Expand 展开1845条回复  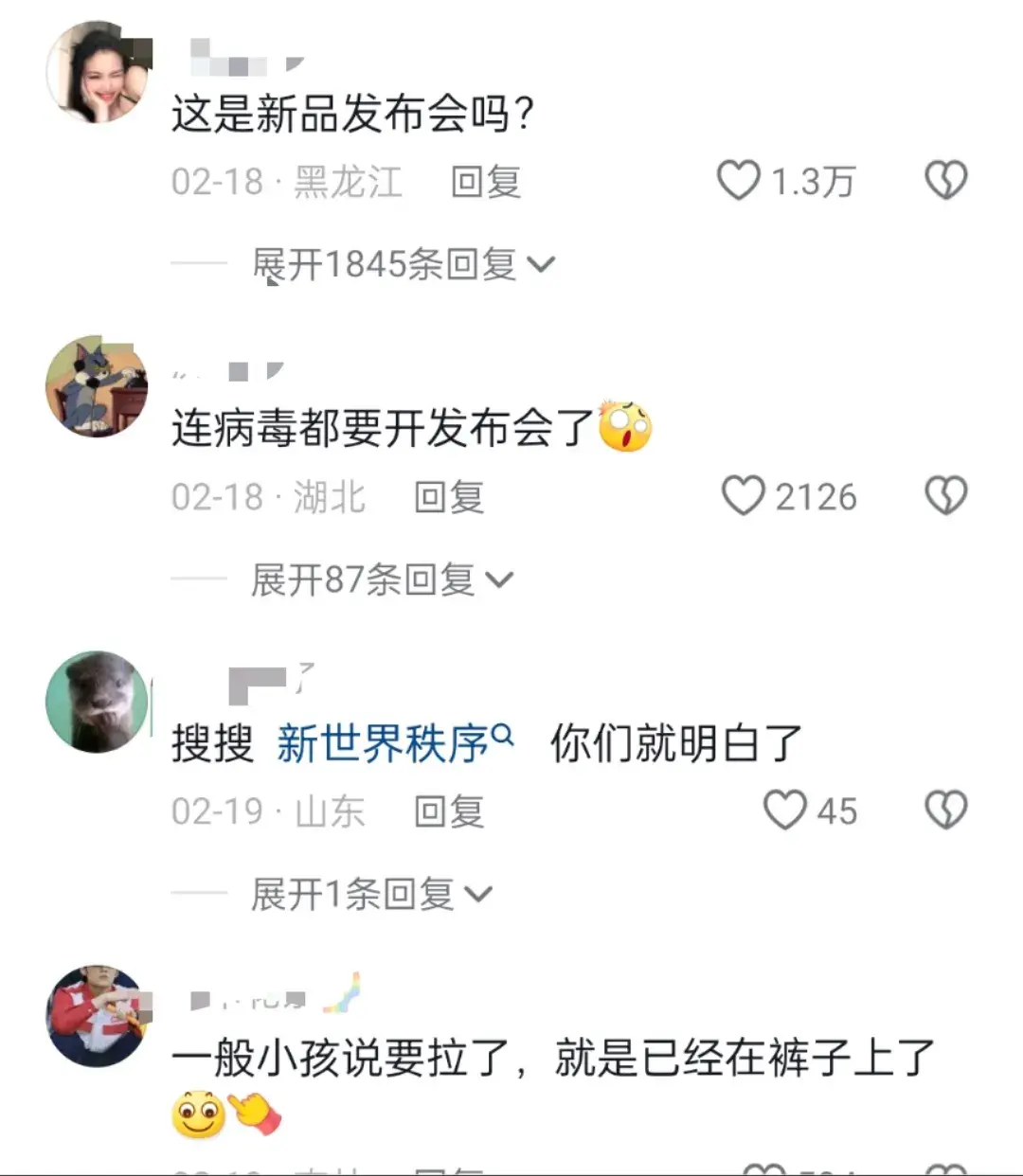(x=403, y=264)
